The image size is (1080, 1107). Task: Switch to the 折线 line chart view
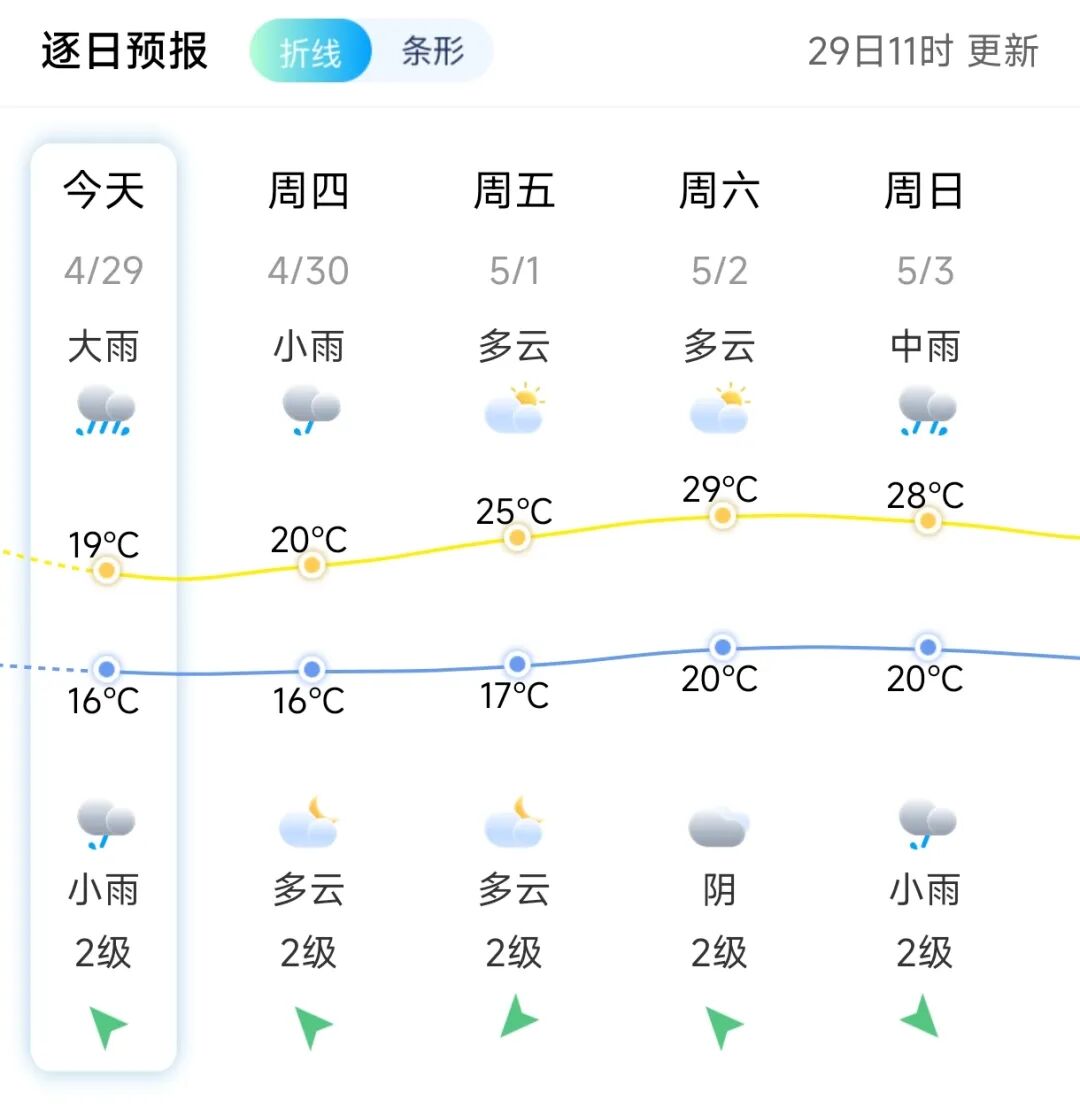click(310, 52)
